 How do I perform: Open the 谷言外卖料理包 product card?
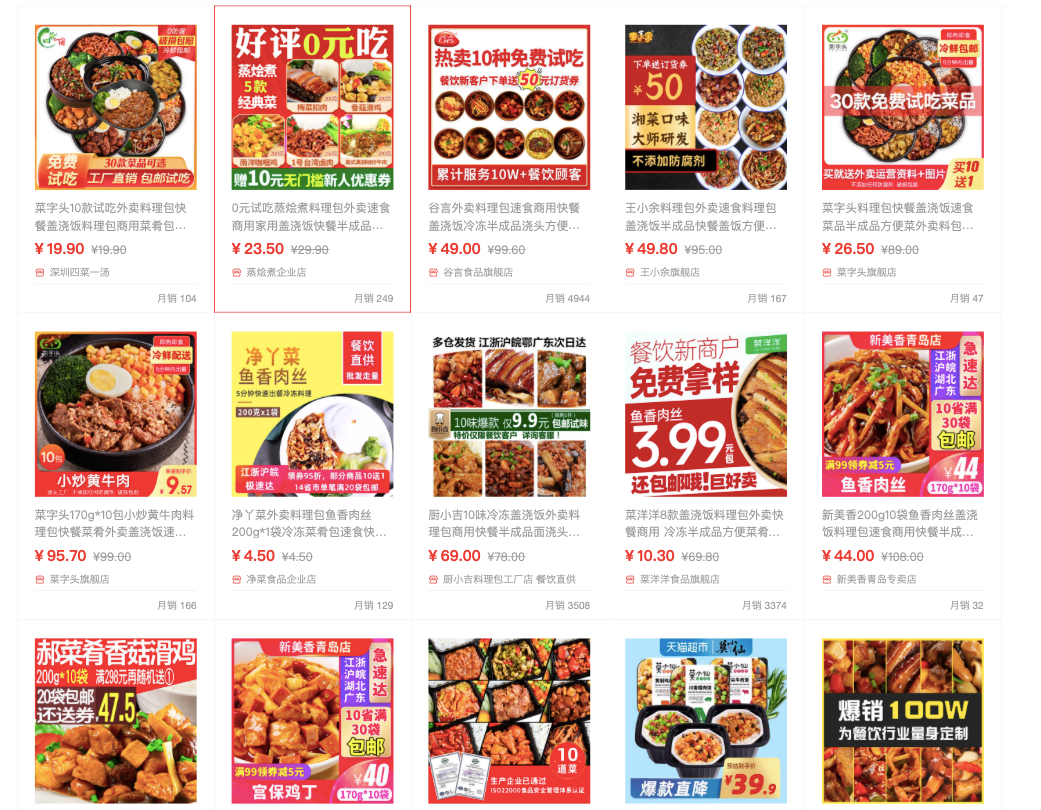tap(509, 107)
